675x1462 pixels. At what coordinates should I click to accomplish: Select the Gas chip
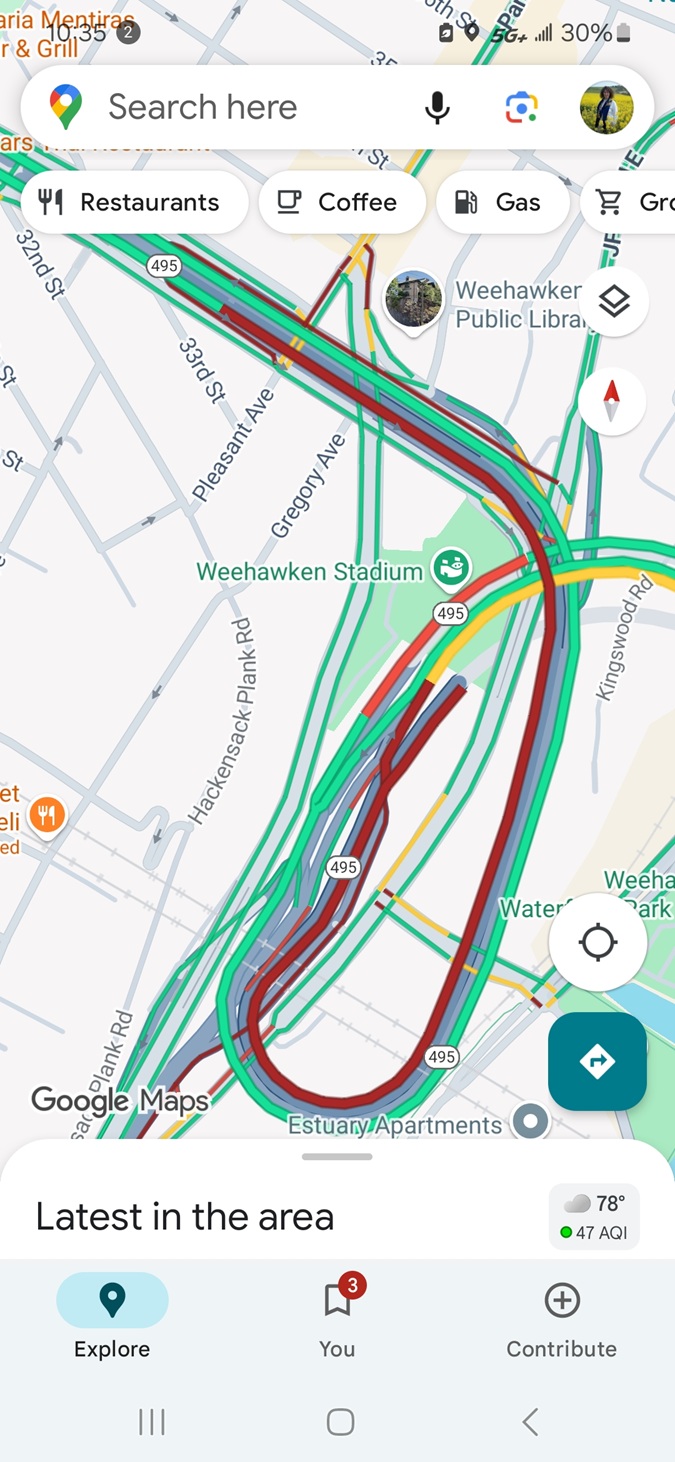(501, 202)
